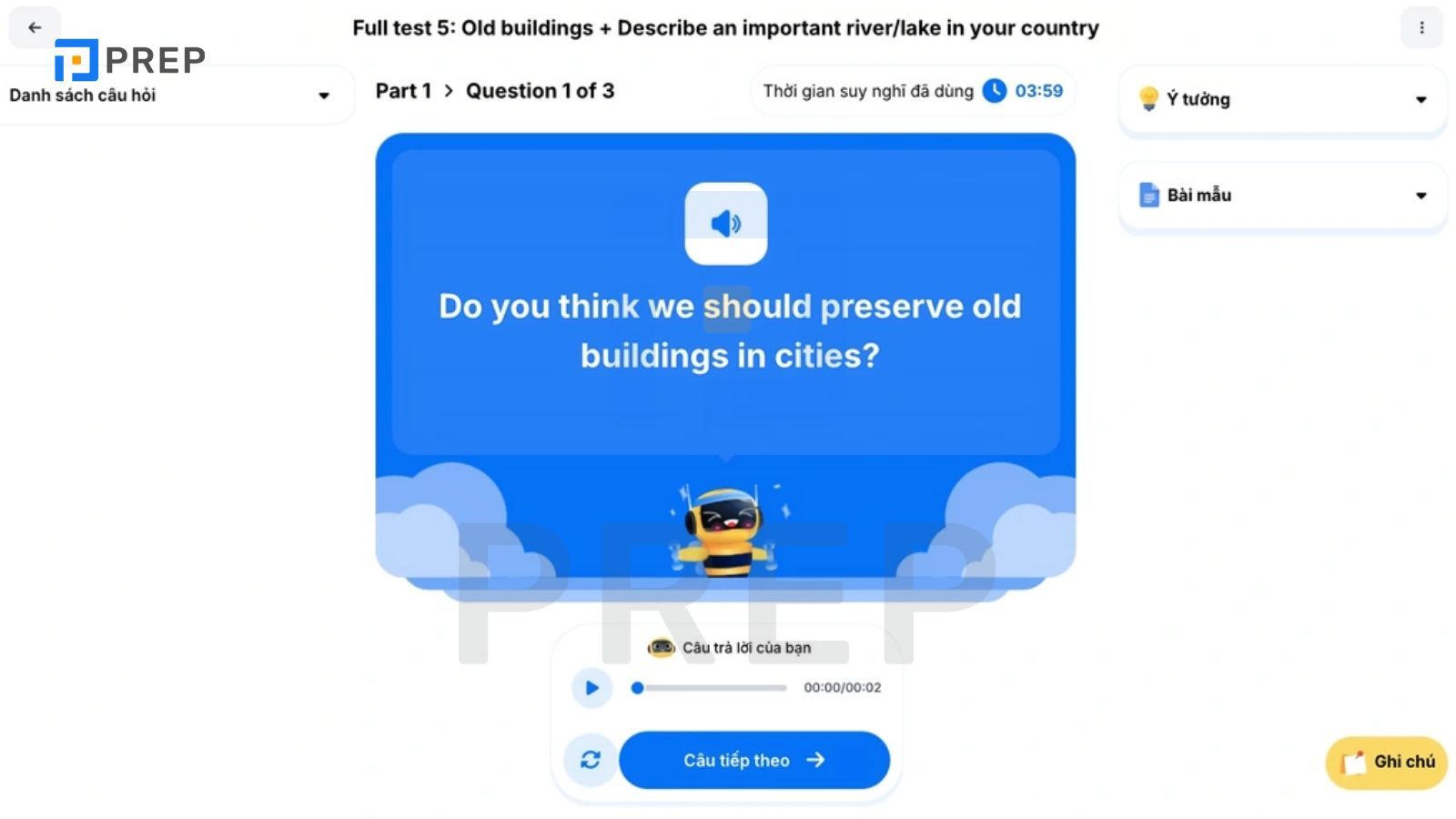Image resolution: width=1456 pixels, height=819 pixels.
Task: Continue with Câu tiếp theo button
Action: click(753, 760)
